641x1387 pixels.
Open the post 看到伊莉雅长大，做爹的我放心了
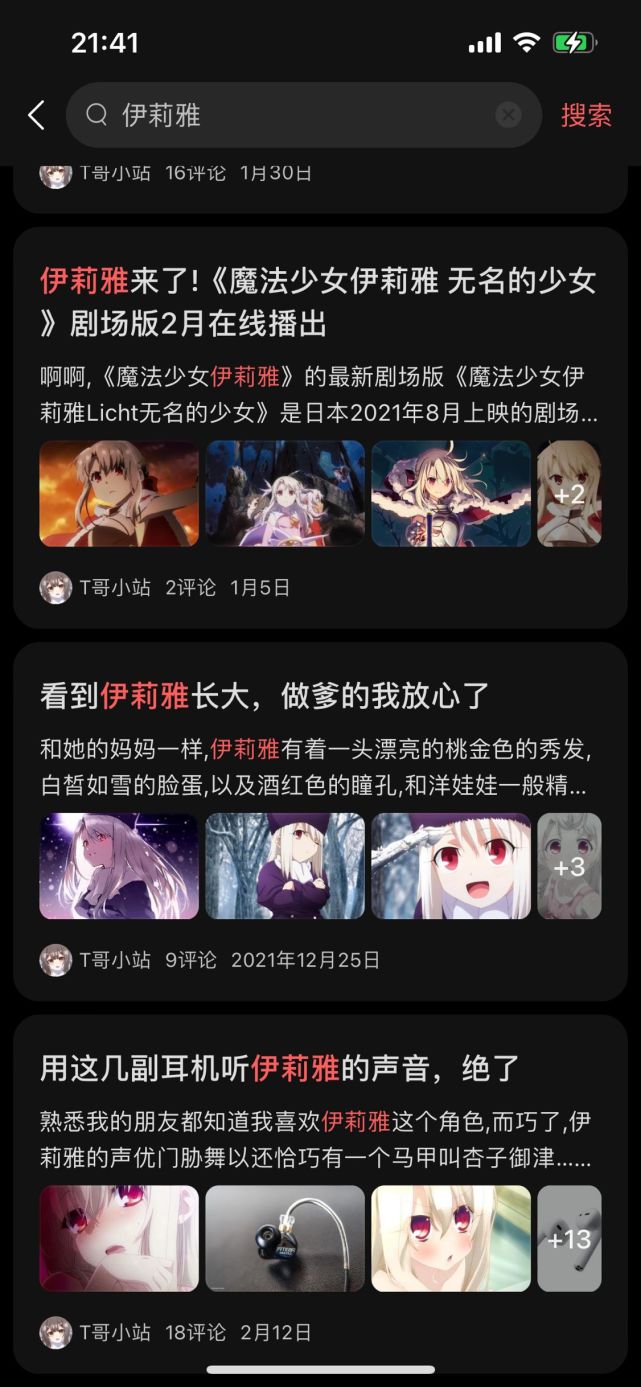click(x=264, y=696)
